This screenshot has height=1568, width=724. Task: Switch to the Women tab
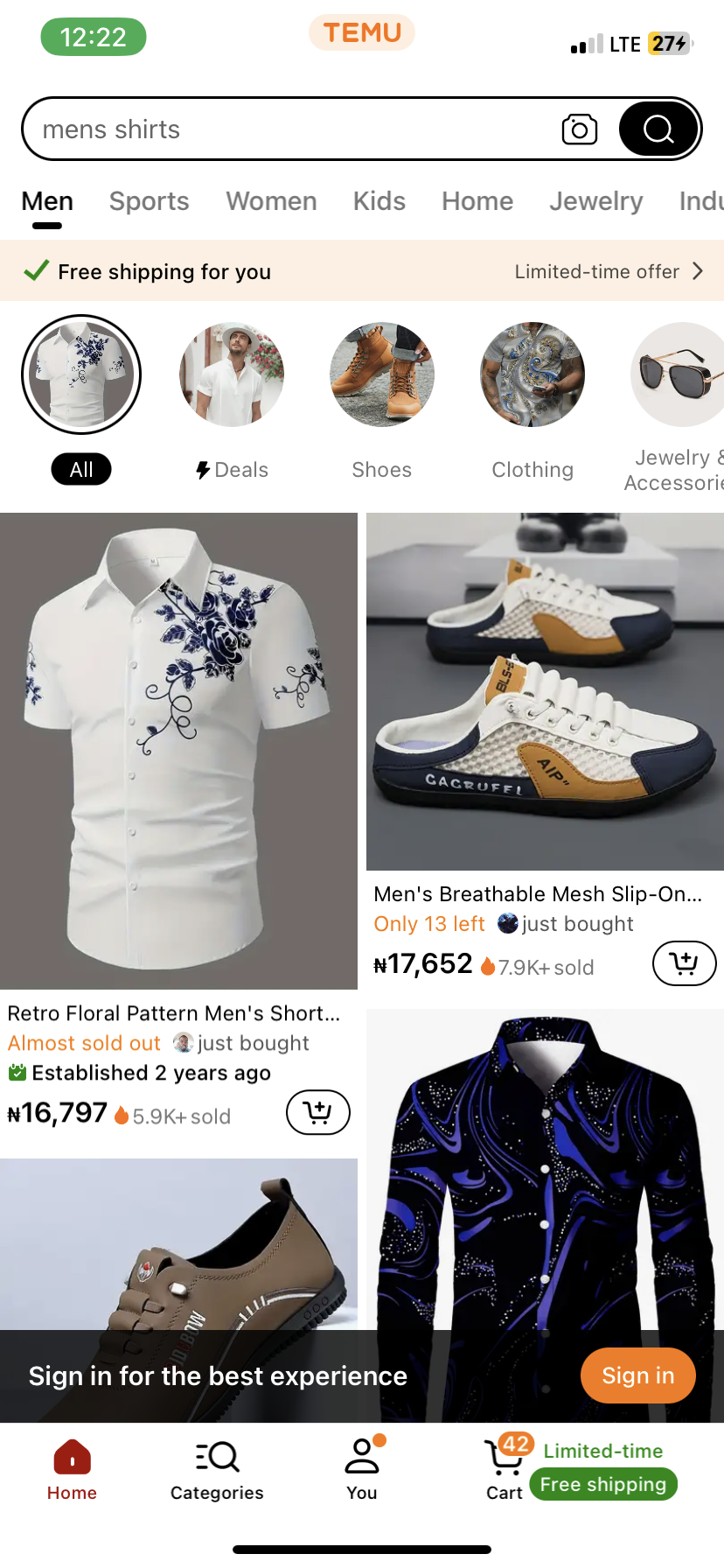(x=271, y=201)
